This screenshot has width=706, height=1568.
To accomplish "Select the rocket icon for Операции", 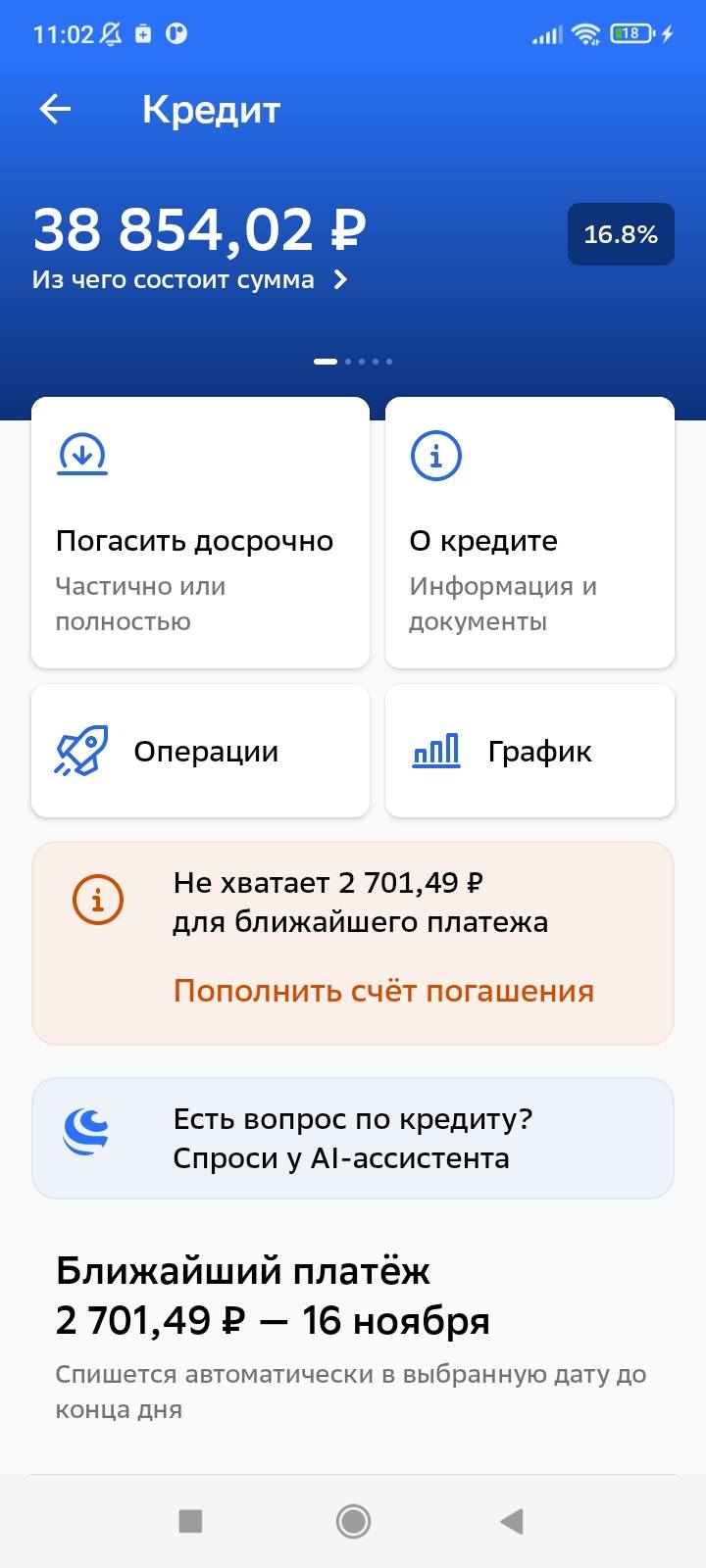I will [x=82, y=750].
